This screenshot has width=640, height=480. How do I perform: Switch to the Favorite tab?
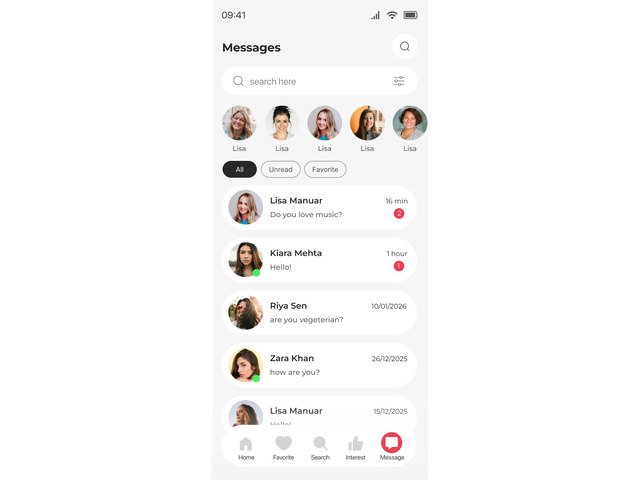283,448
